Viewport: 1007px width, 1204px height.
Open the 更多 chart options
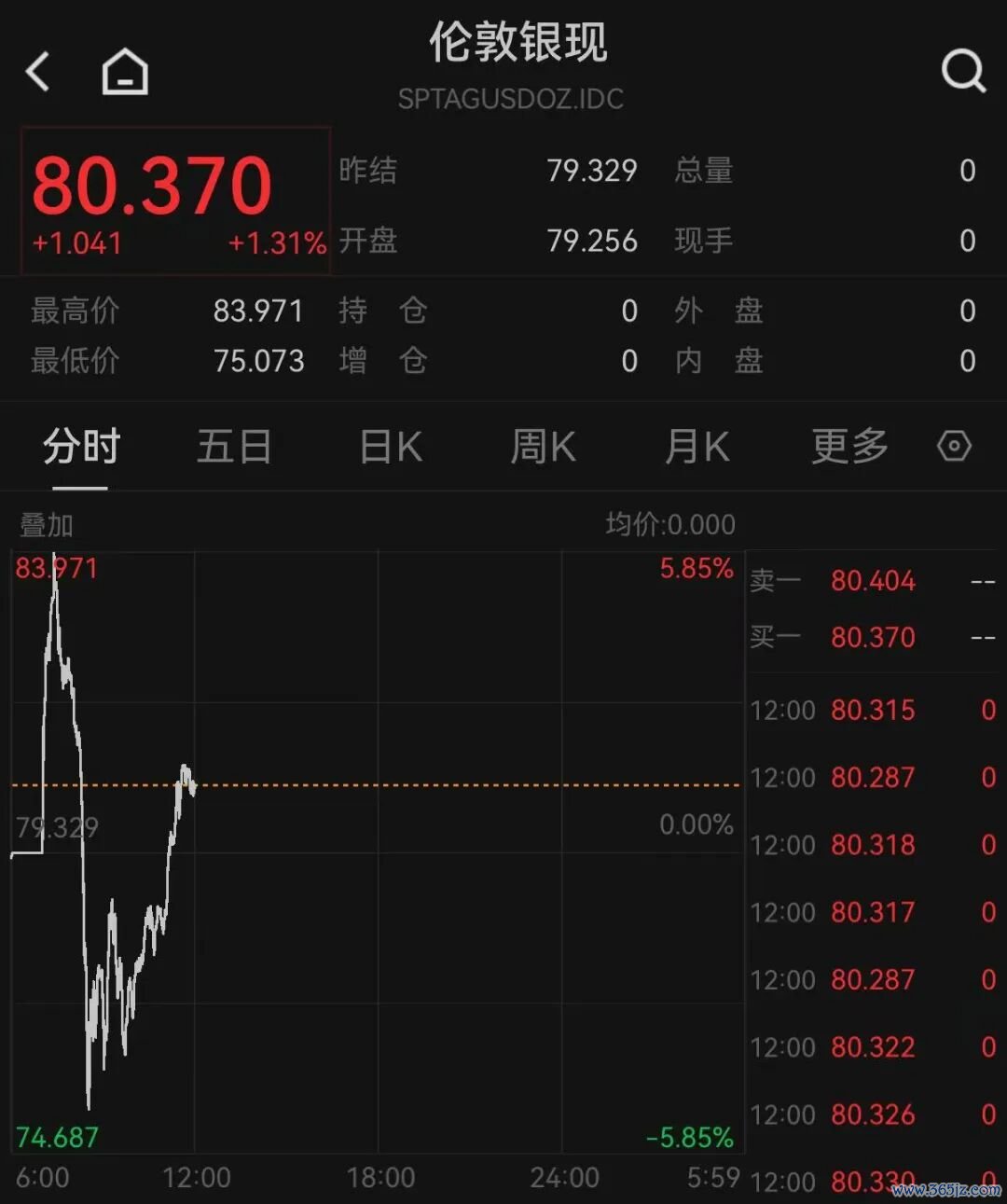click(x=849, y=447)
